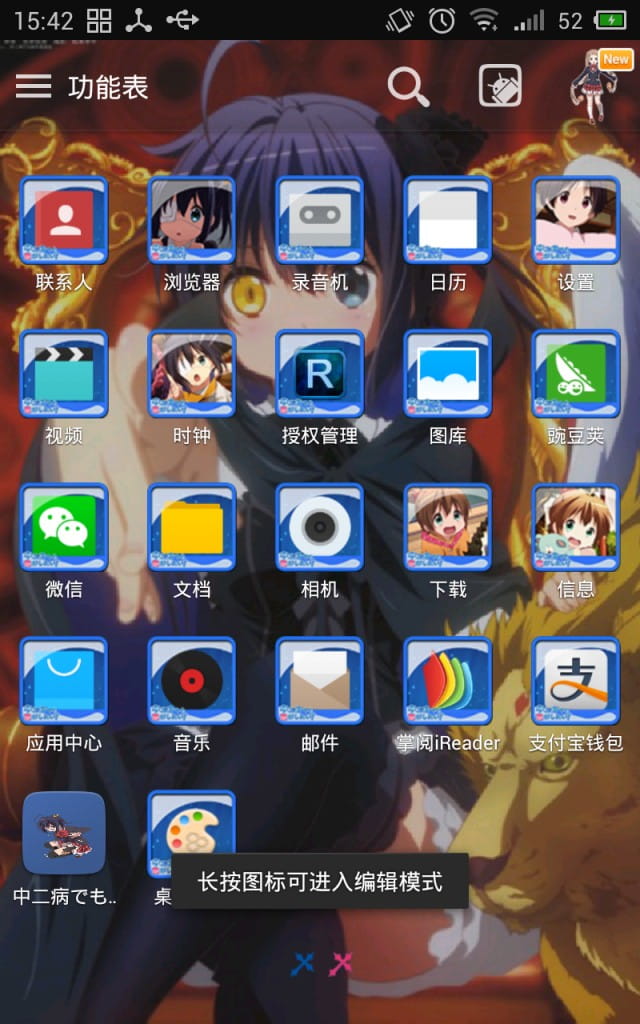Tap the search magnifier icon
Image resolution: width=640 pixels, height=1024 pixels.
[x=408, y=87]
